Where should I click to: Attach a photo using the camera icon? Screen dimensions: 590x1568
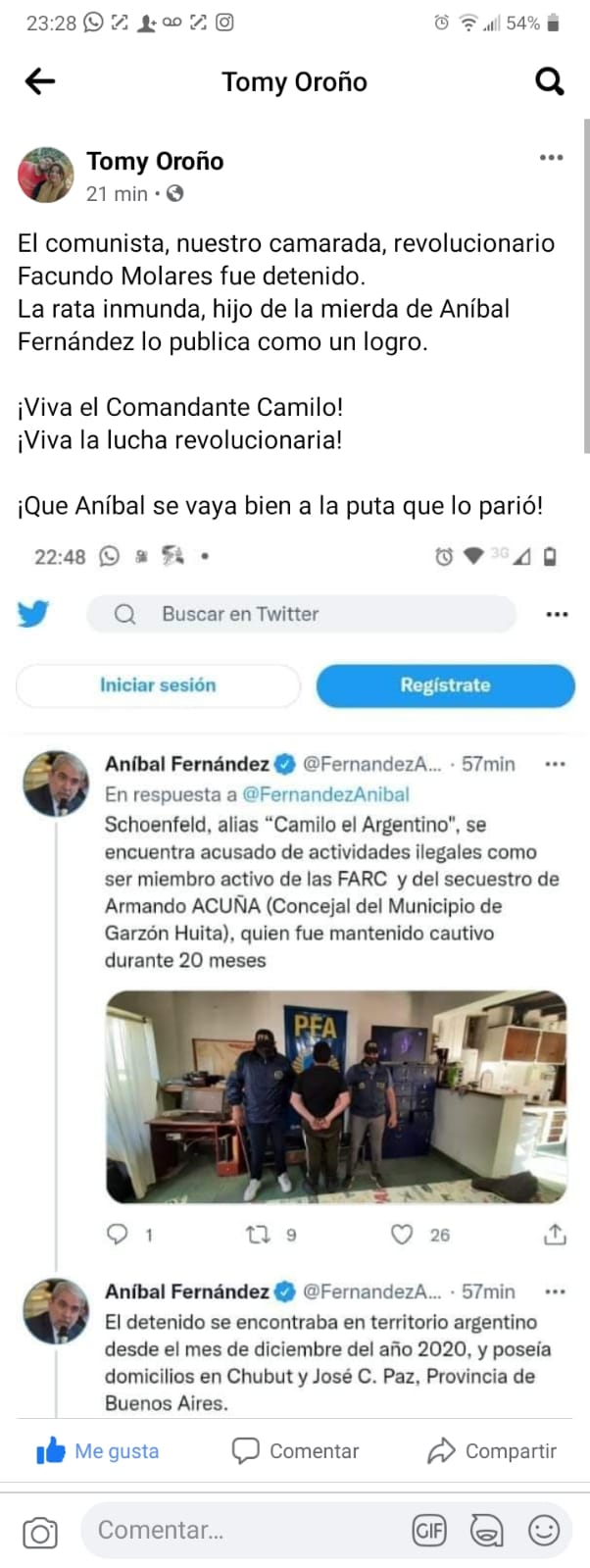pyautogui.click(x=40, y=1532)
